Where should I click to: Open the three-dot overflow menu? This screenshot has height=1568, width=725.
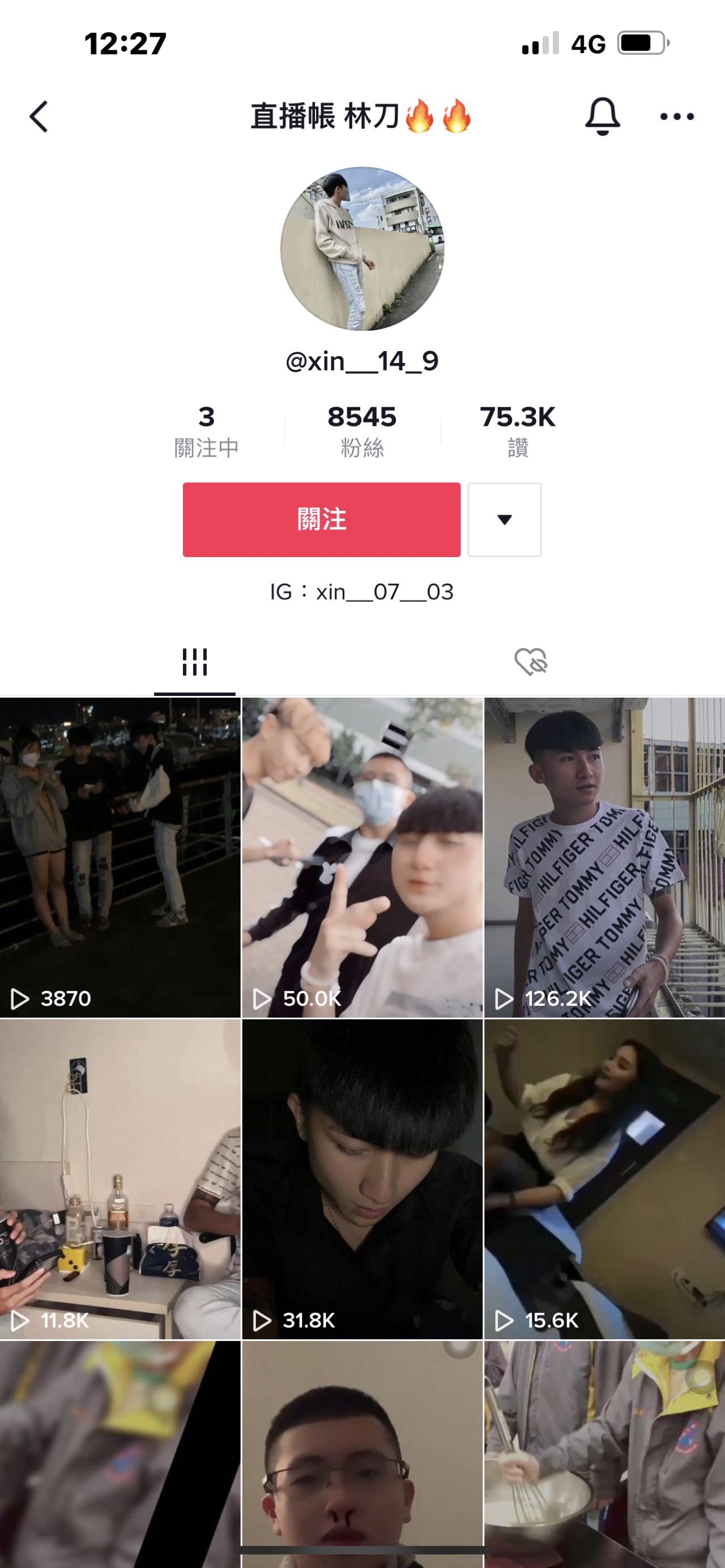pyautogui.click(x=677, y=116)
